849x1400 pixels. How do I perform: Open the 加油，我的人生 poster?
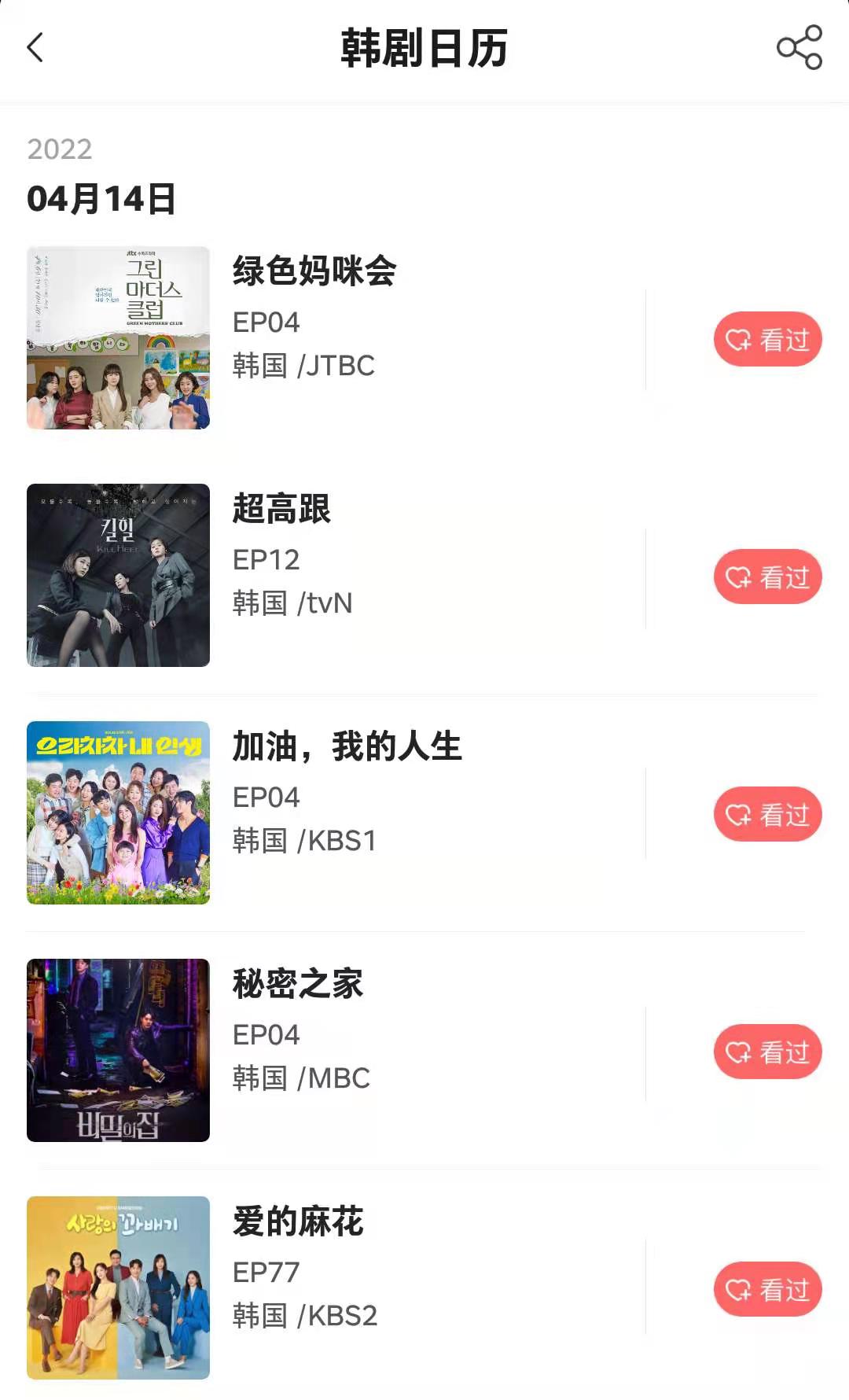pyautogui.click(x=118, y=813)
